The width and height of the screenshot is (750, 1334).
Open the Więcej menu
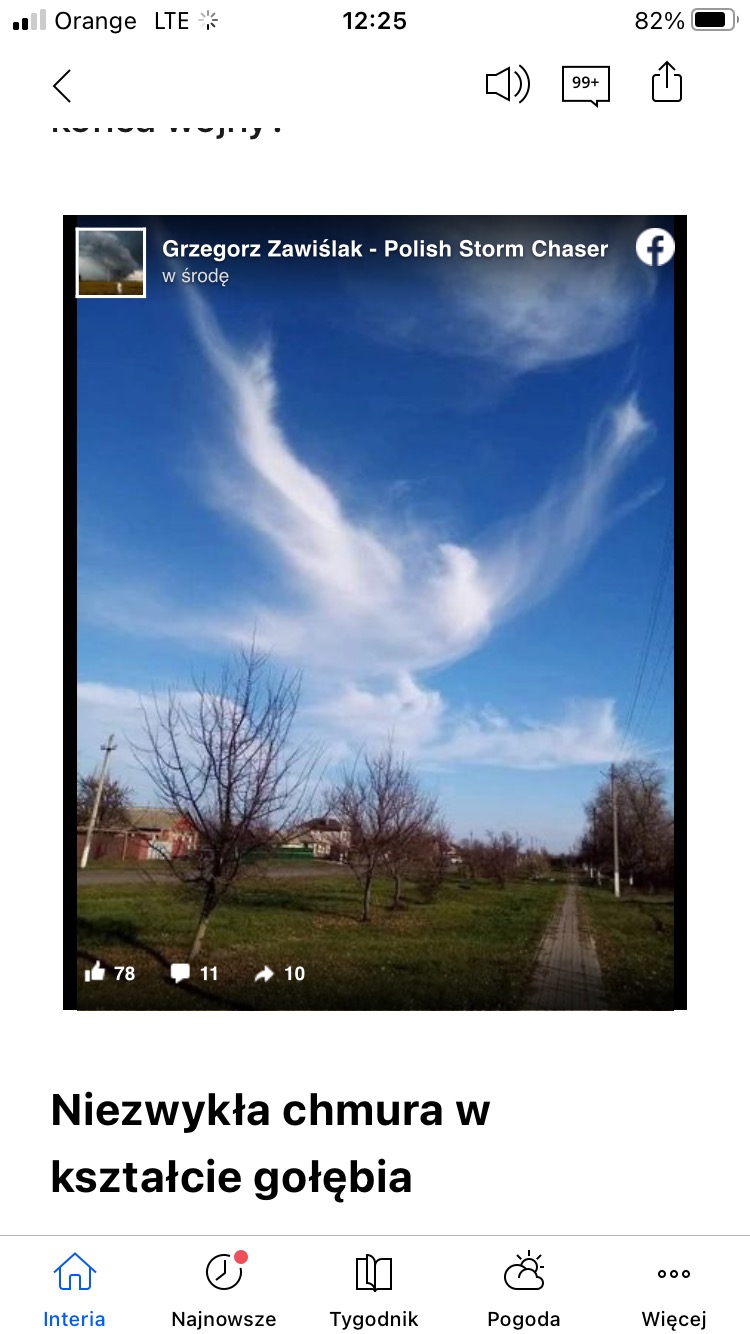(x=673, y=1288)
